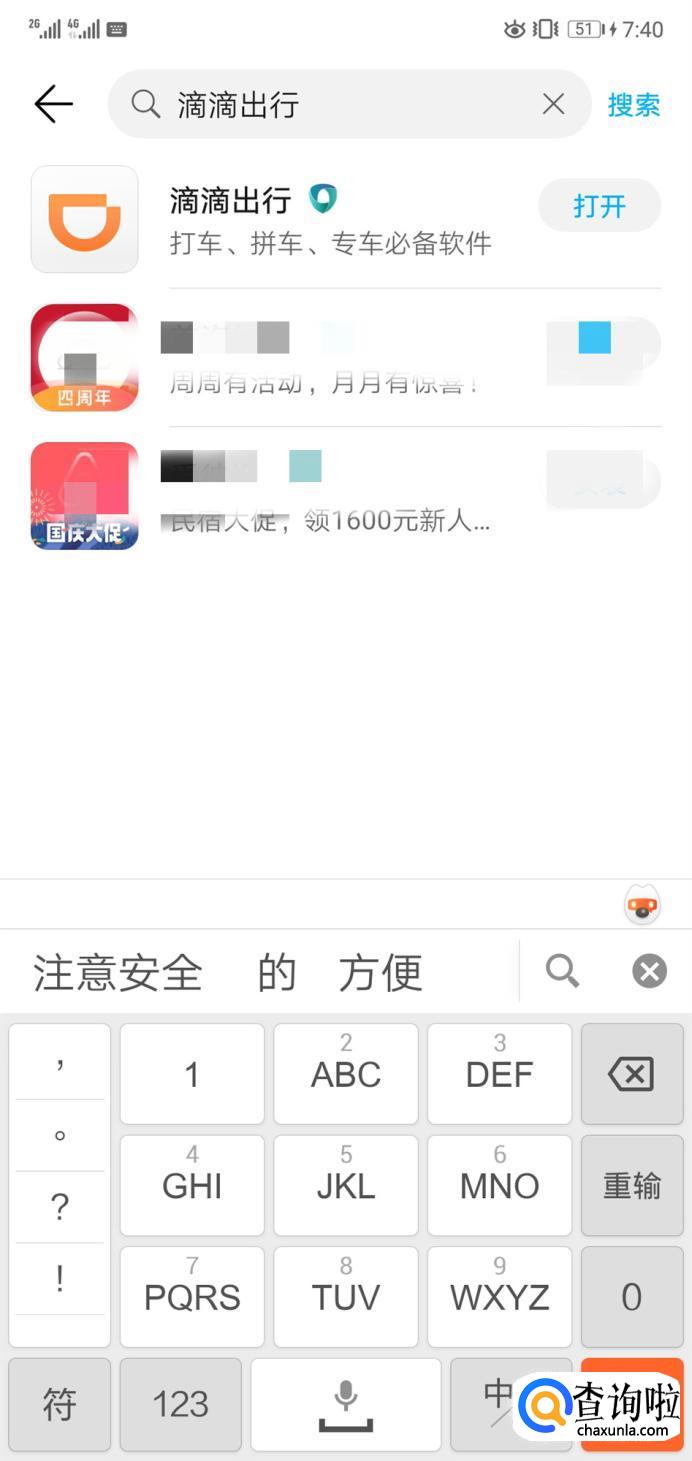Open the result with the 国庆大促 icon

click(85, 496)
